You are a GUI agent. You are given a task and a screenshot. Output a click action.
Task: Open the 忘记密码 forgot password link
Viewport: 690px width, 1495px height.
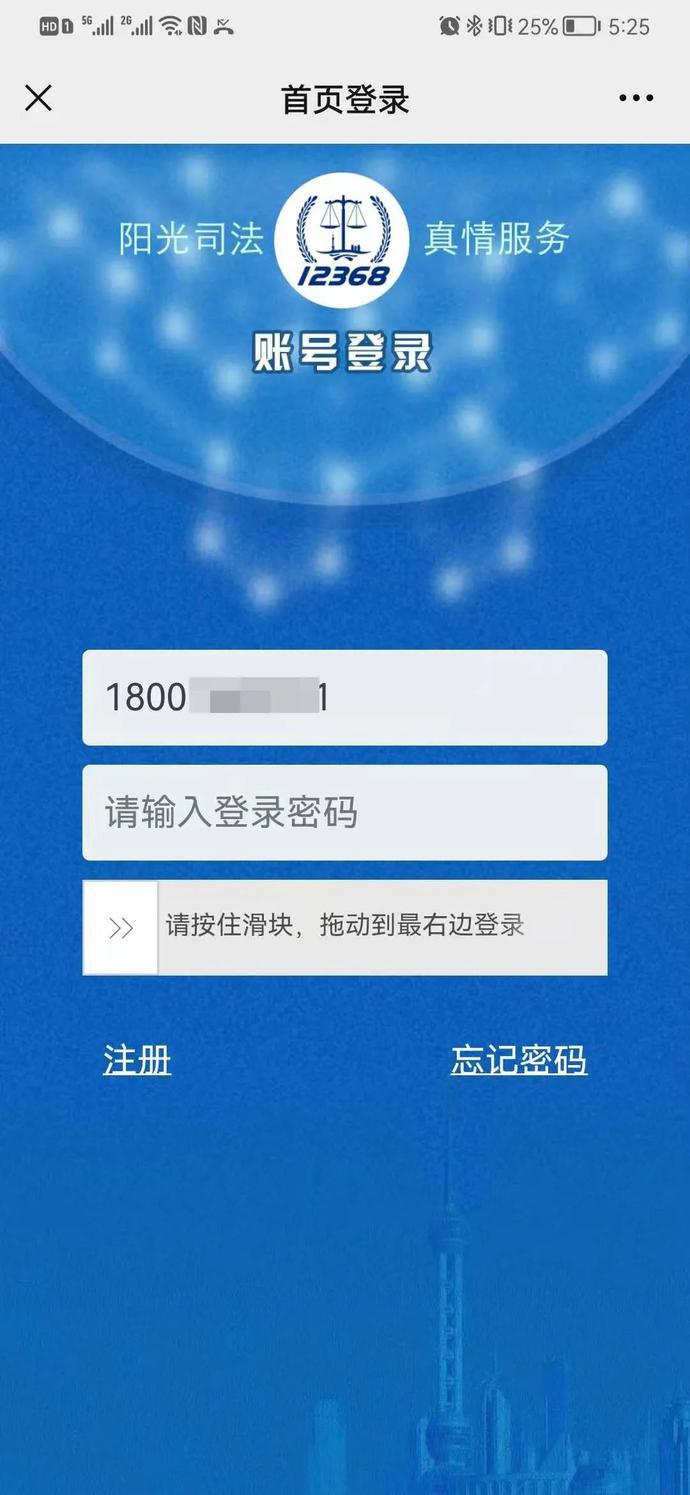[518, 1060]
